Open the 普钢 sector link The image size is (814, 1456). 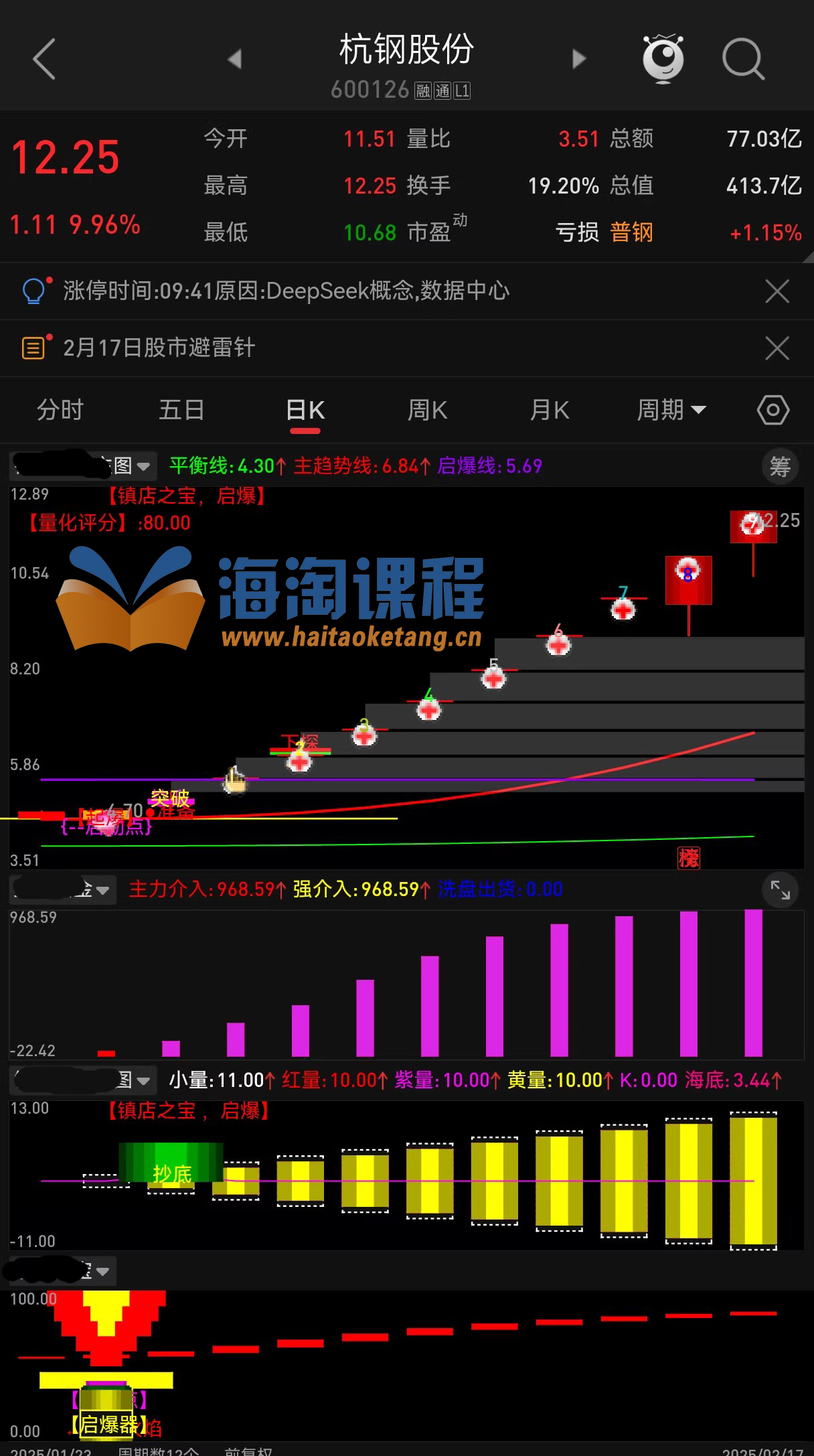pos(631,232)
